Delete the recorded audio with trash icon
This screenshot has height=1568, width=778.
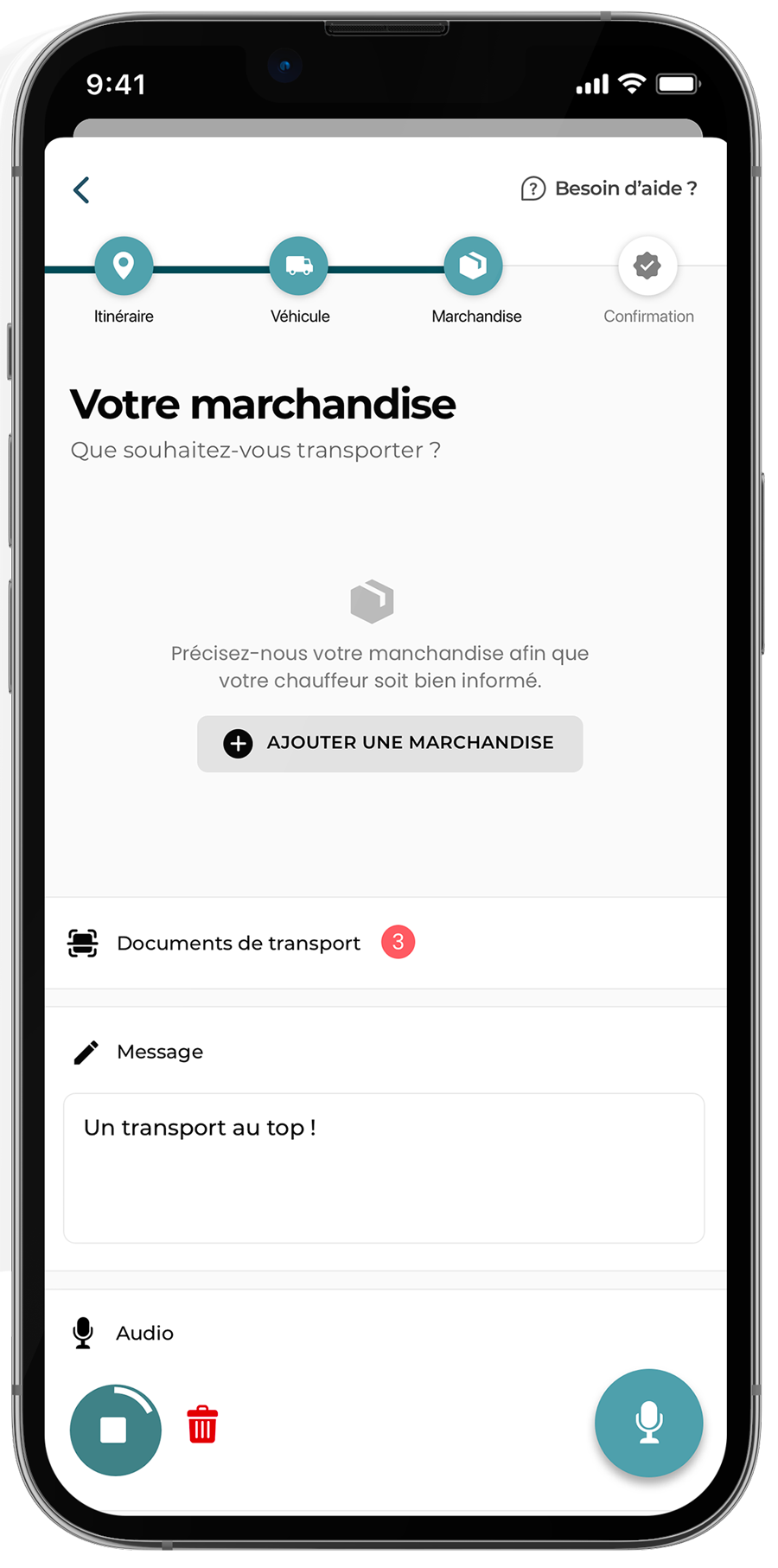point(202,1424)
